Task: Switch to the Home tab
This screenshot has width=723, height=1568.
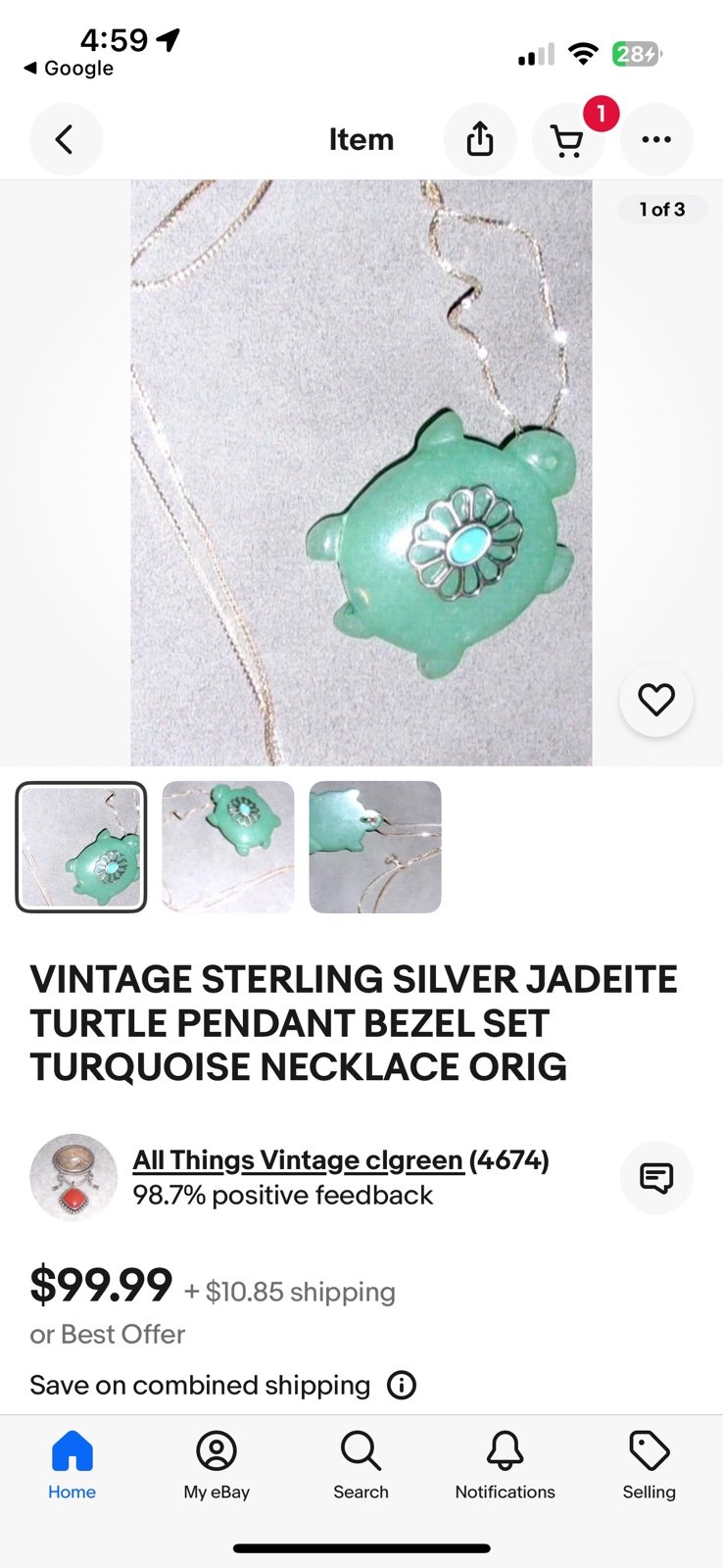Action: [72, 1465]
